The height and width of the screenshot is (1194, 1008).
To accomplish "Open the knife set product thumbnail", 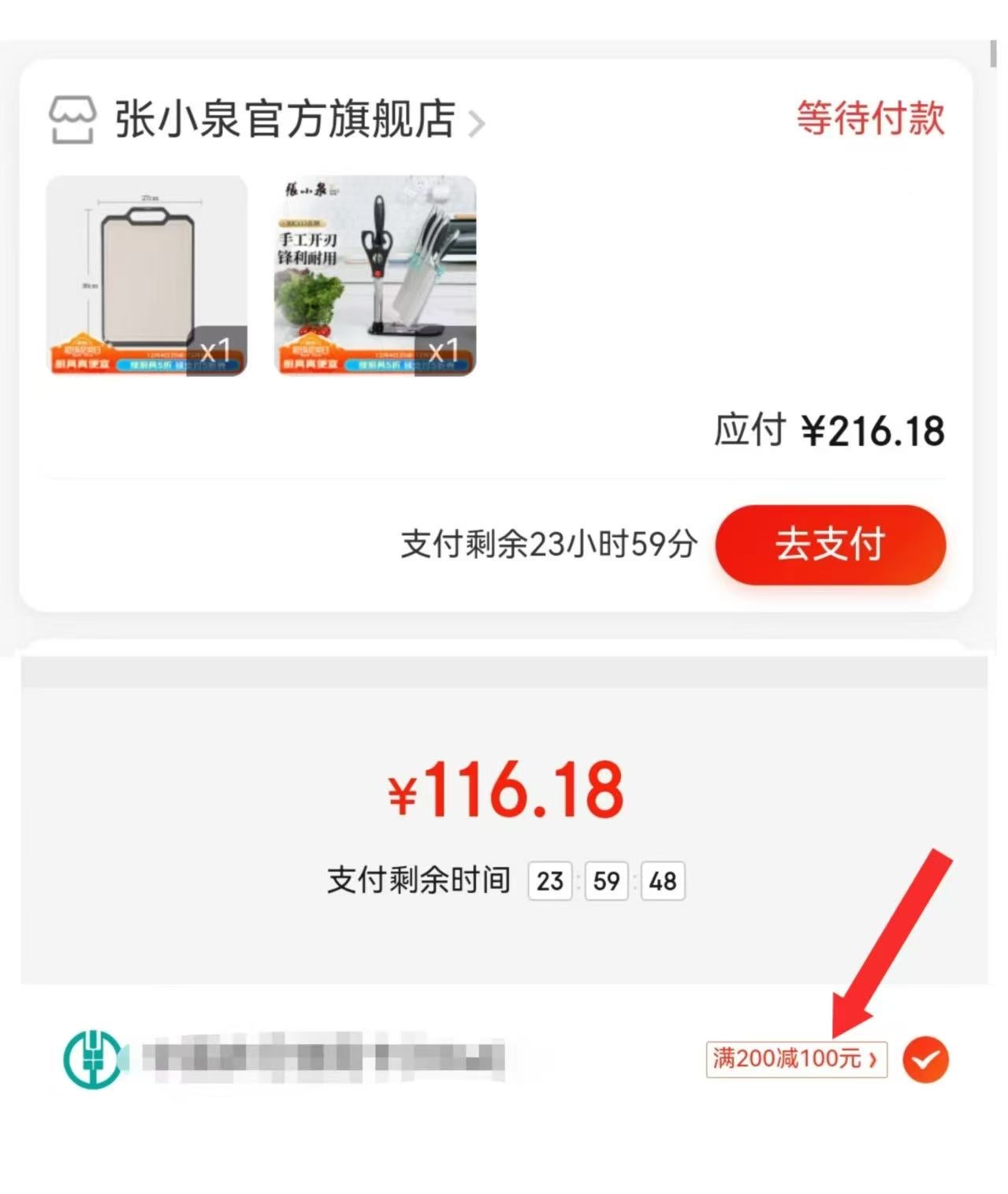I will (375, 275).
